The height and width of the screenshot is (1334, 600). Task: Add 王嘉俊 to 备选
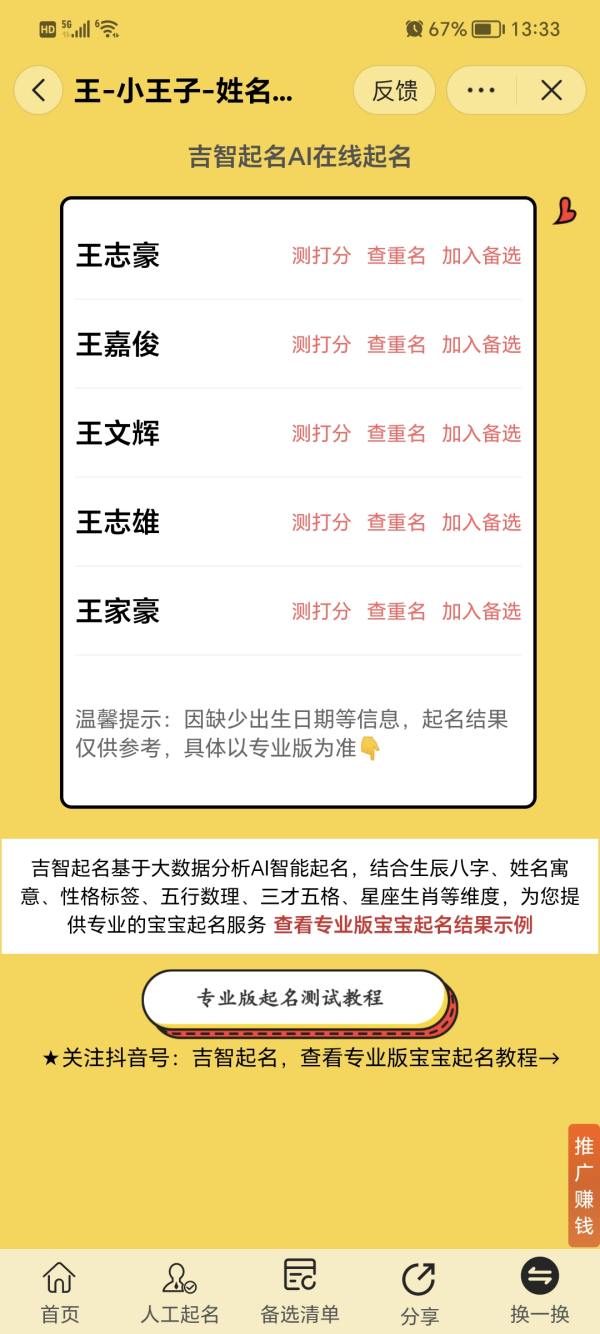(x=481, y=344)
